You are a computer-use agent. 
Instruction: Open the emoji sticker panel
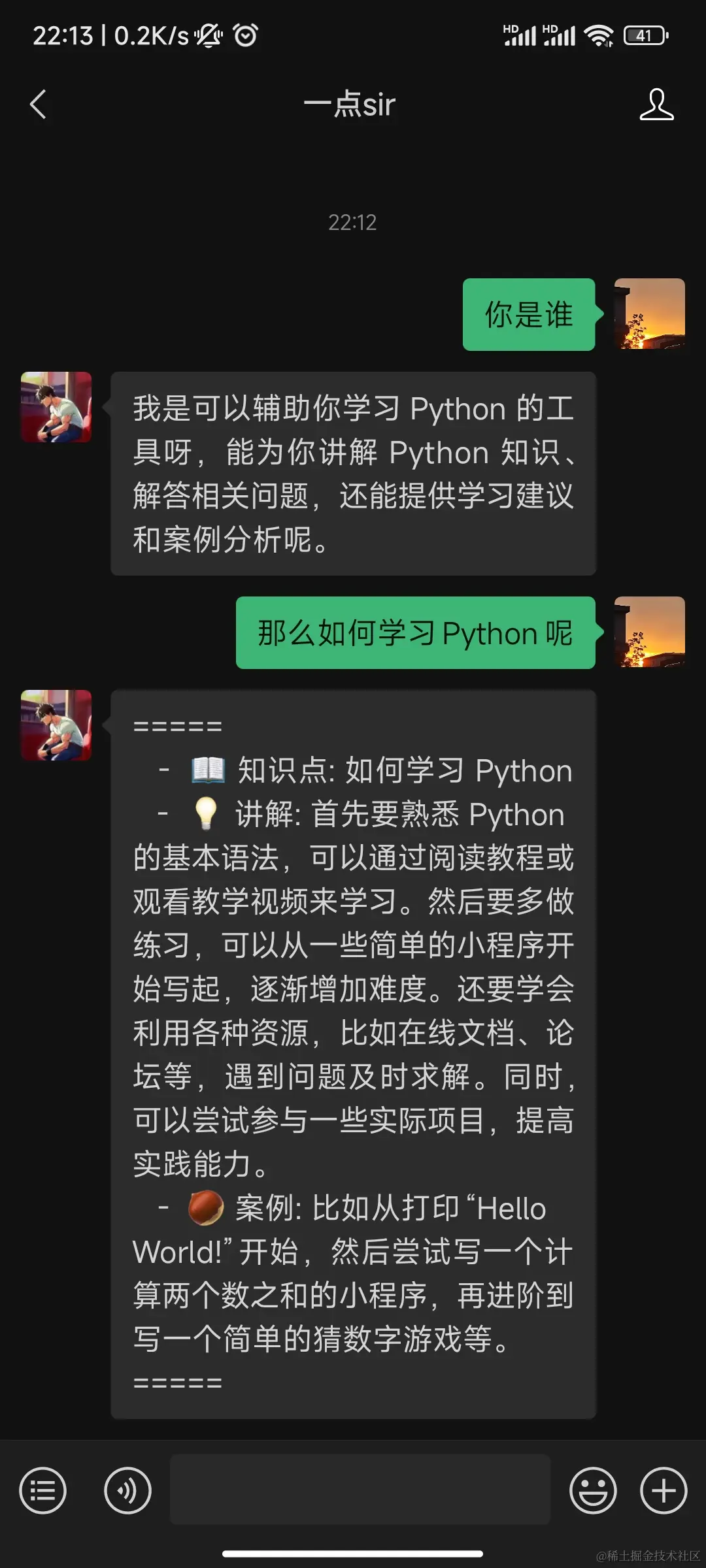tap(593, 1491)
